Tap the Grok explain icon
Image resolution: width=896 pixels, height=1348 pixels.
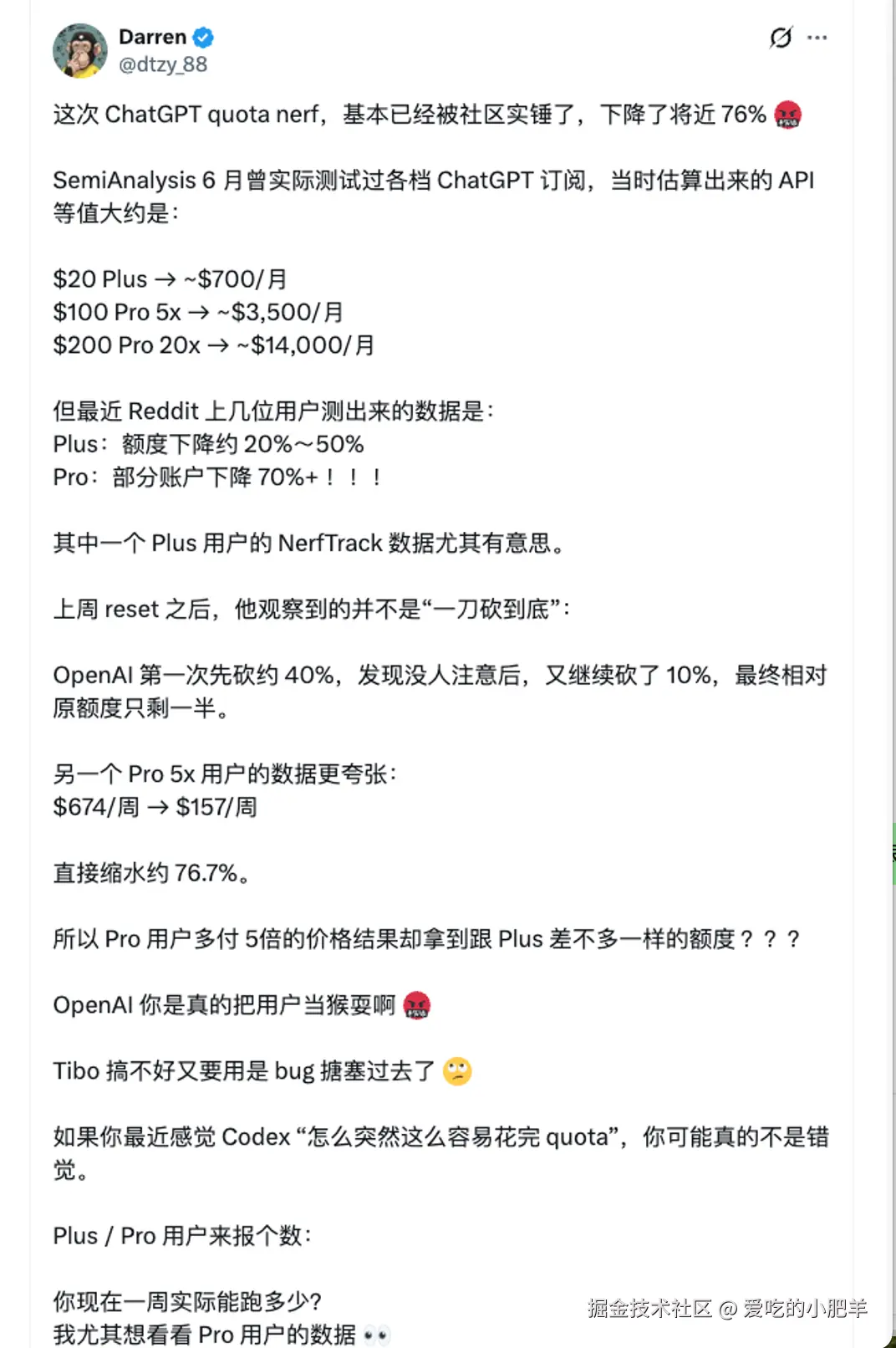click(x=781, y=38)
